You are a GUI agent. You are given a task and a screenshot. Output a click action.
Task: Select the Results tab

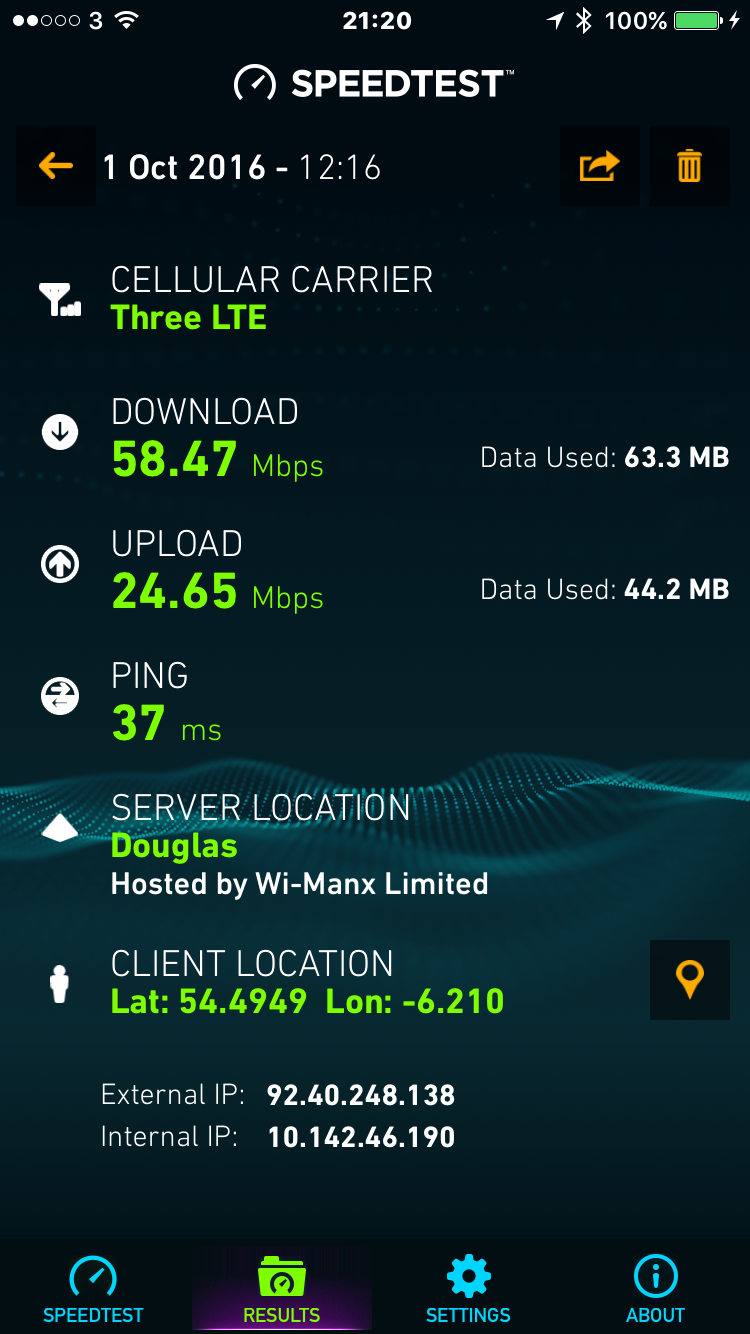(x=281, y=1290)
